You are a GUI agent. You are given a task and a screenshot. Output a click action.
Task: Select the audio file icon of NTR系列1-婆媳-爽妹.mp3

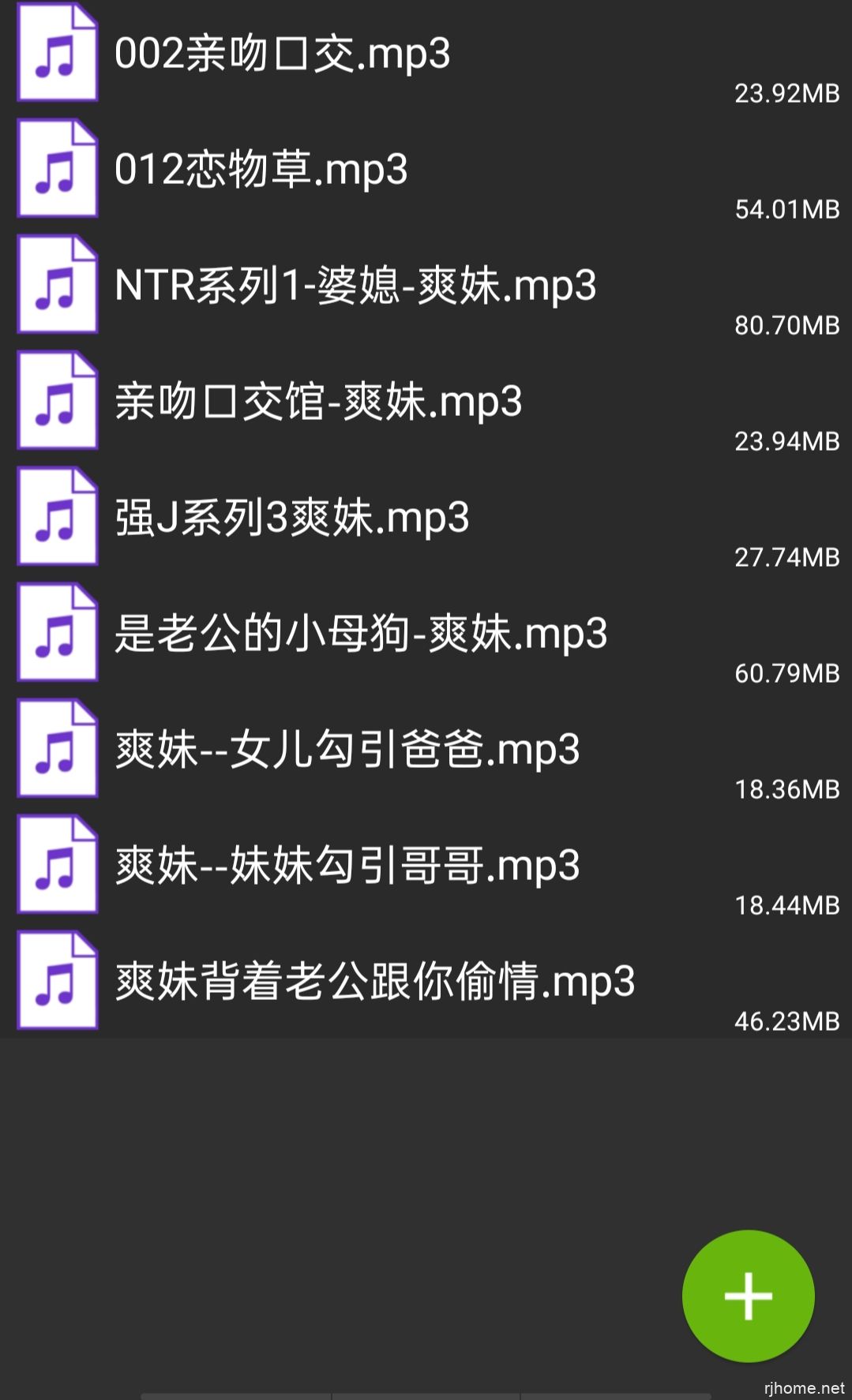[56, 284]
